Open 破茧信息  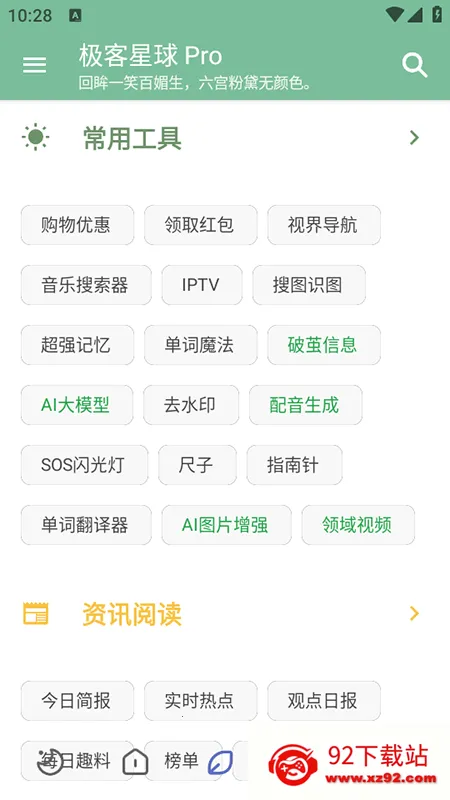pyautogui.click(x=324, y=345)
